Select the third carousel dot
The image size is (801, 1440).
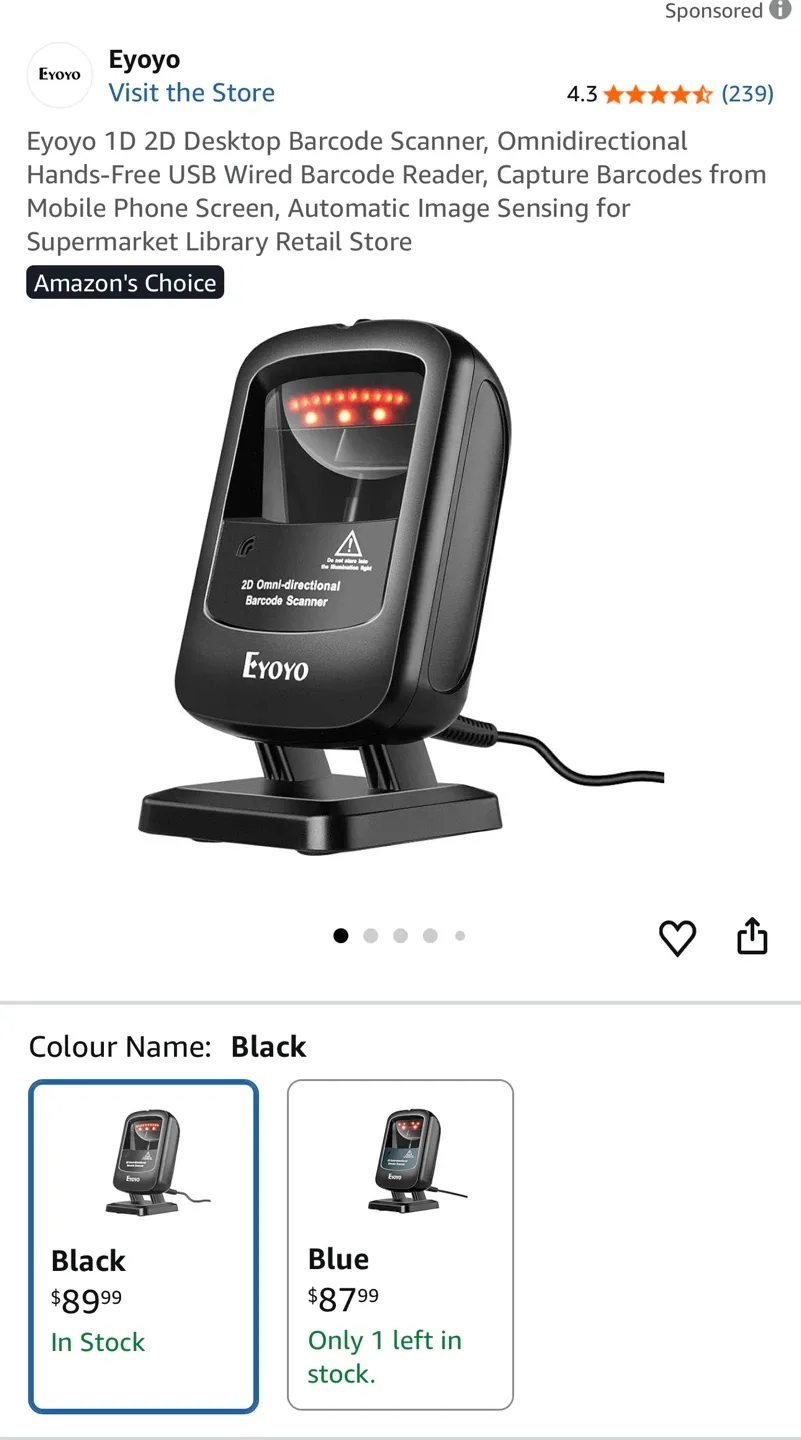(x=401, y=935)
